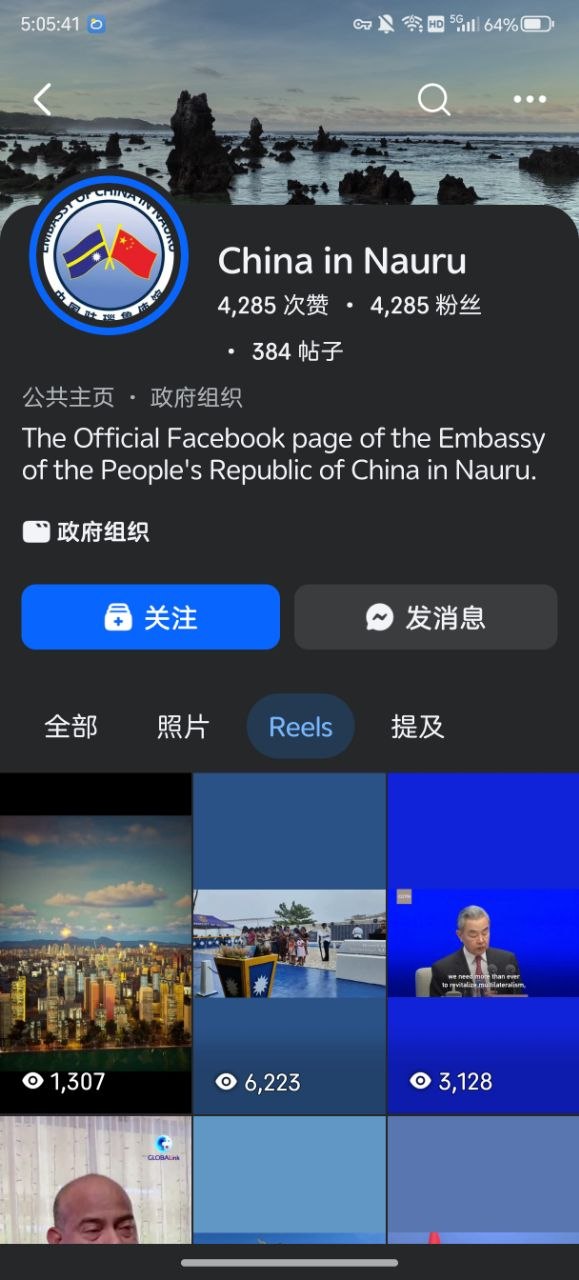Open the China in Nauru profile picture
This screenshot has height=1280, width=579.
(109, 255)
